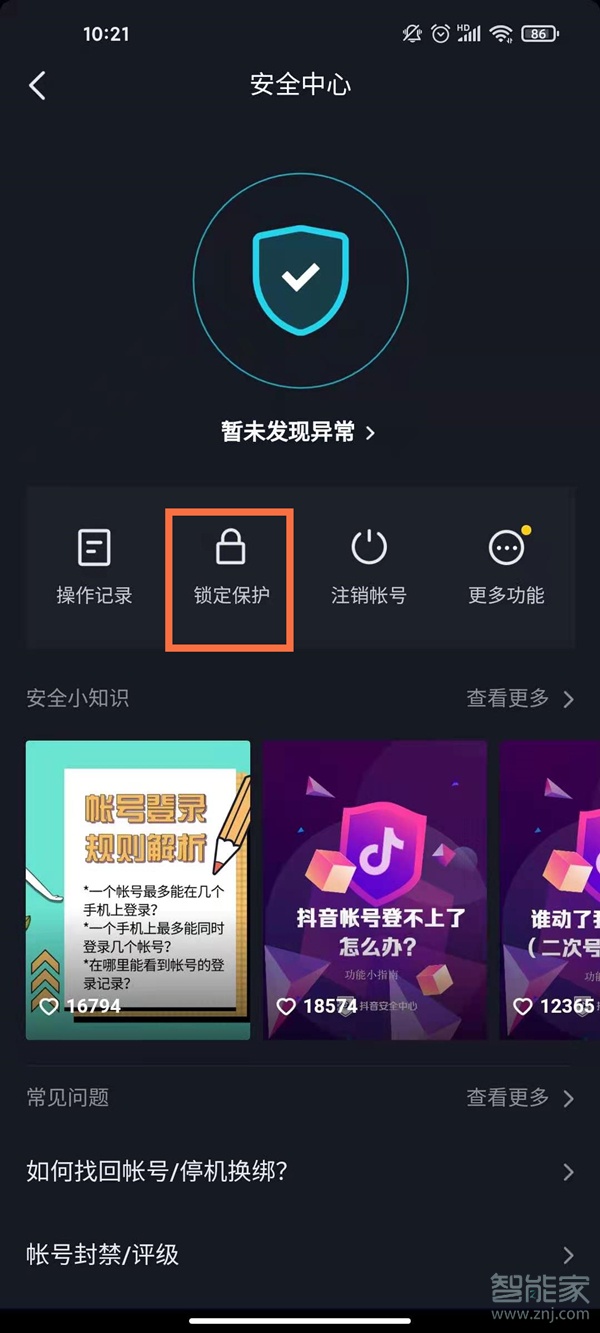
Task: Open 更多功能
Action: 506,568
